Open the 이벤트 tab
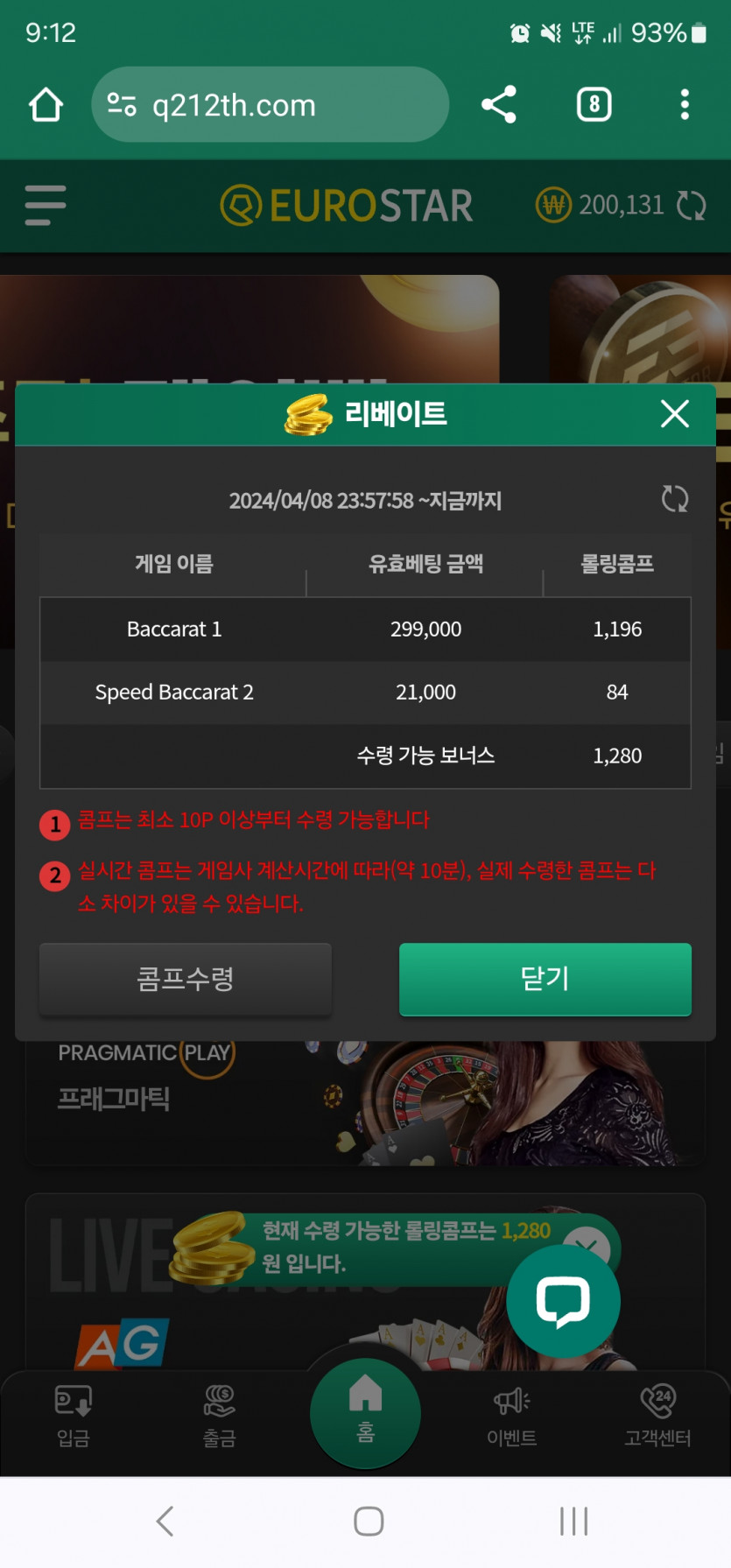731x1568 pixels. point(512,1415)
